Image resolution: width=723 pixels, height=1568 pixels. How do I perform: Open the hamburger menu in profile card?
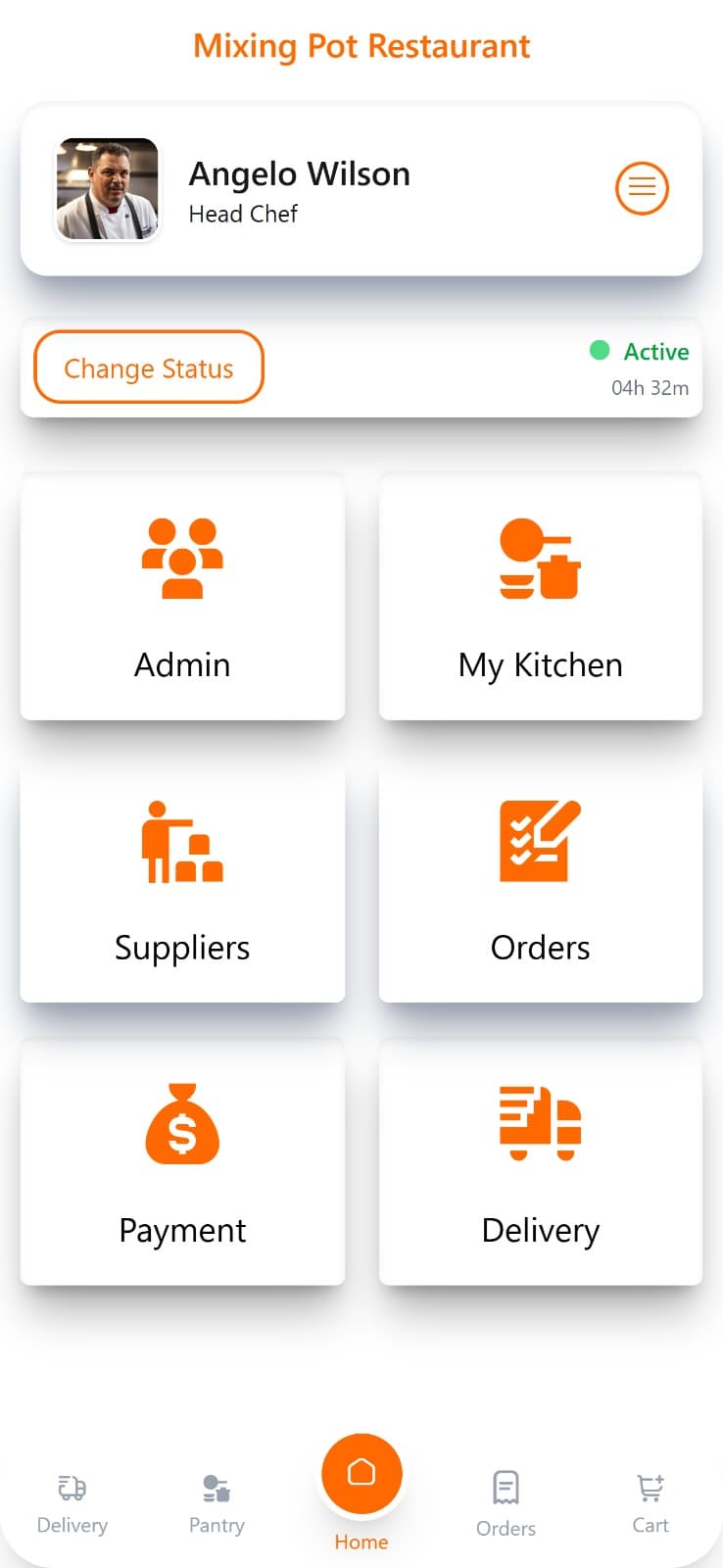pos(642,187)
